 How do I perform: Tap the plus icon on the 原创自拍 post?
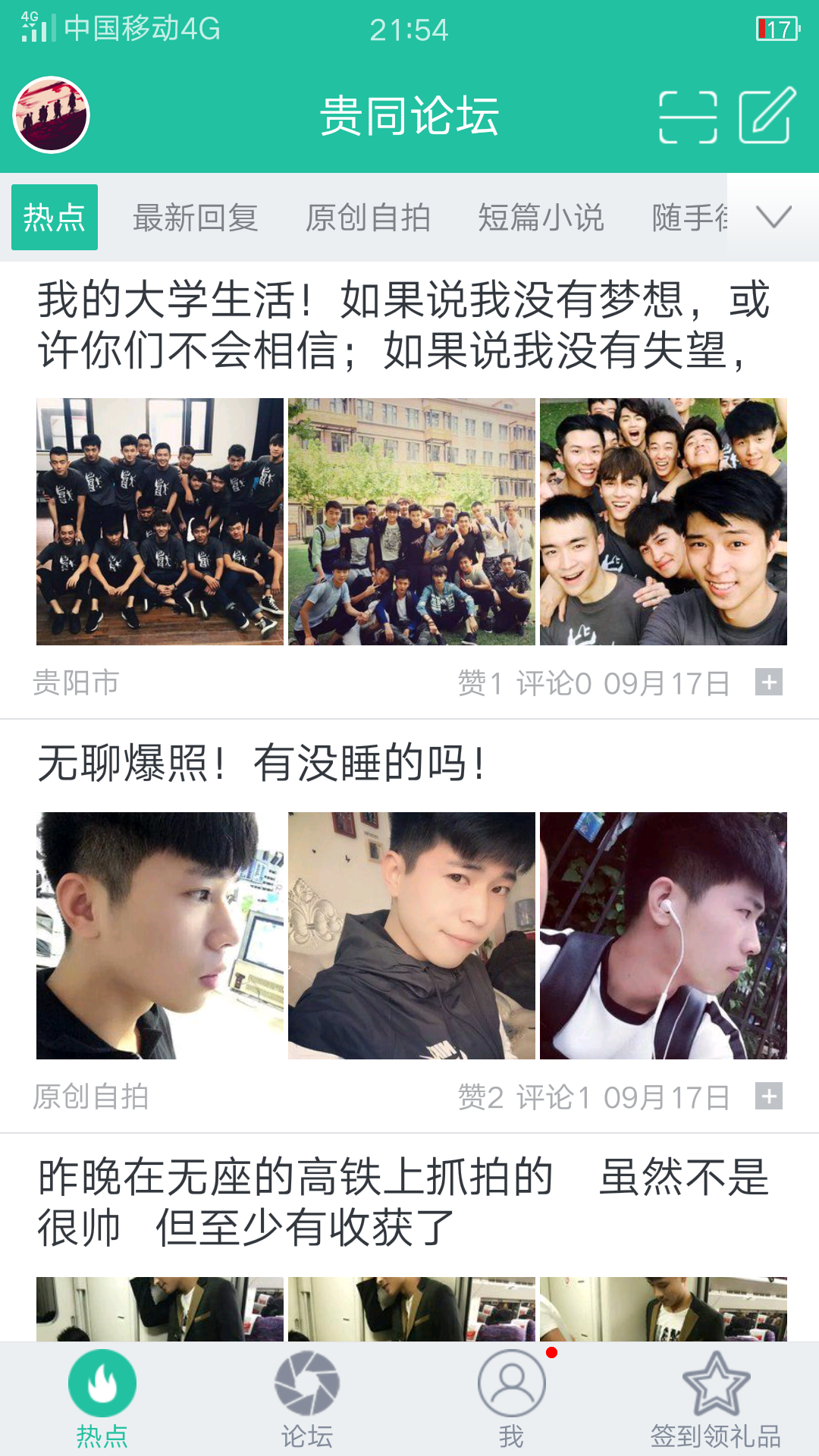769,1096
